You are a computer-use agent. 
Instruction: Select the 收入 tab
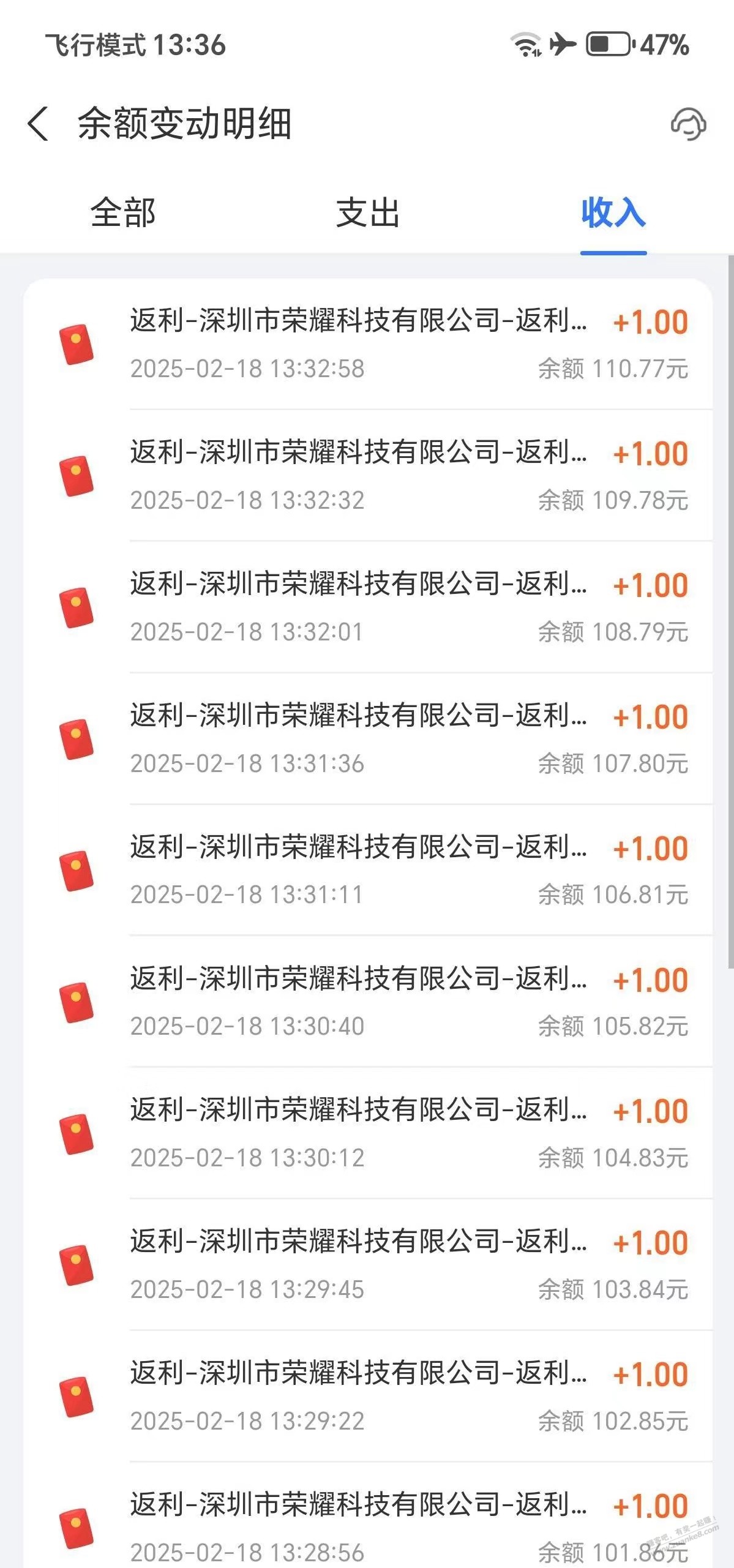613,213
